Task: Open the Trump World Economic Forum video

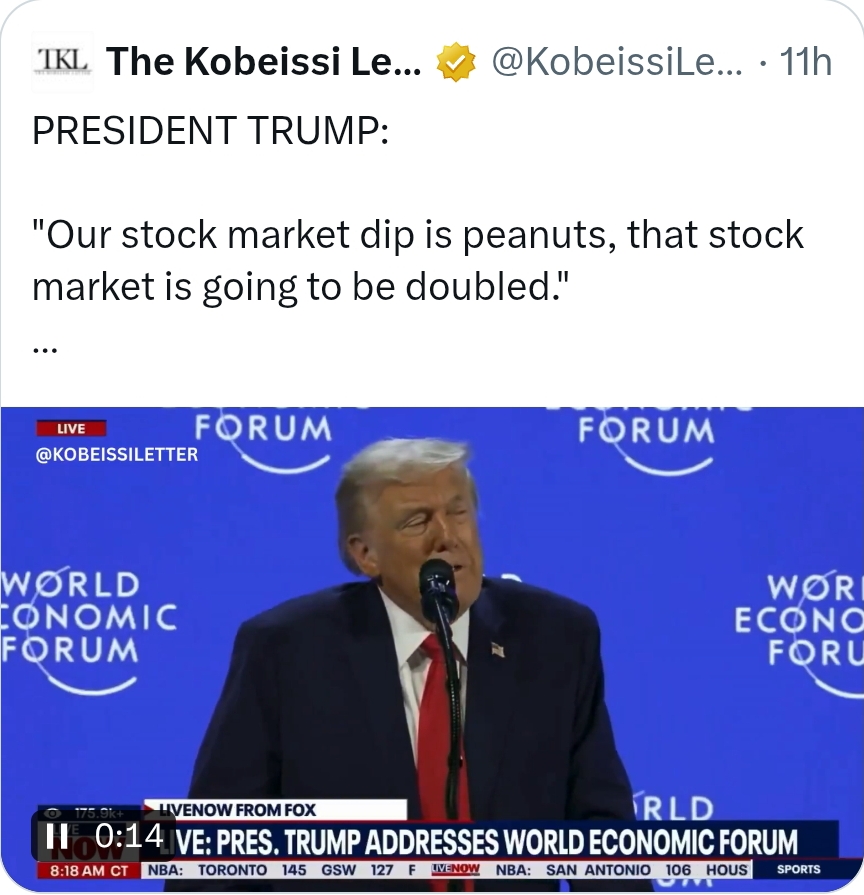Action: pos(432,620)
